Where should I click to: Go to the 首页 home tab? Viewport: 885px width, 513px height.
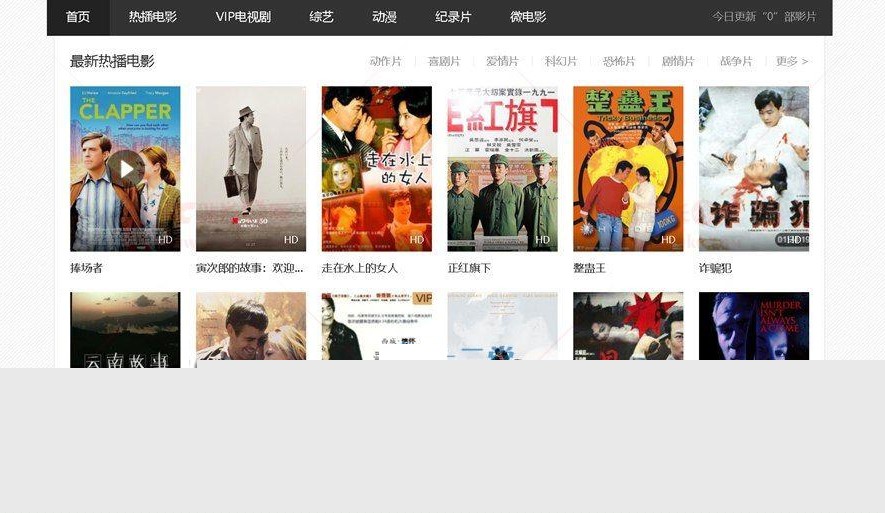click(x=78, y=17)
